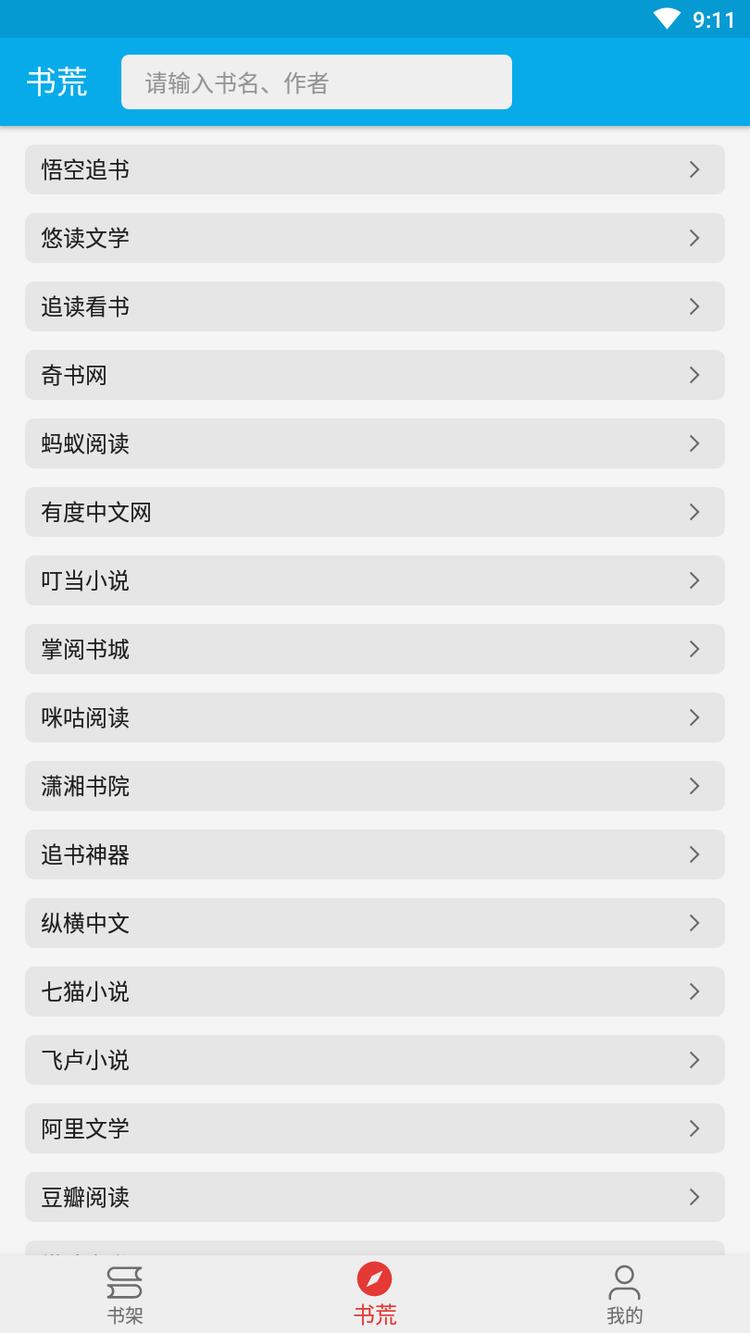This screenshot has height=1333, width=750.
Task: Open 悠读文学 from the list
Action: [x=374, y=238]
